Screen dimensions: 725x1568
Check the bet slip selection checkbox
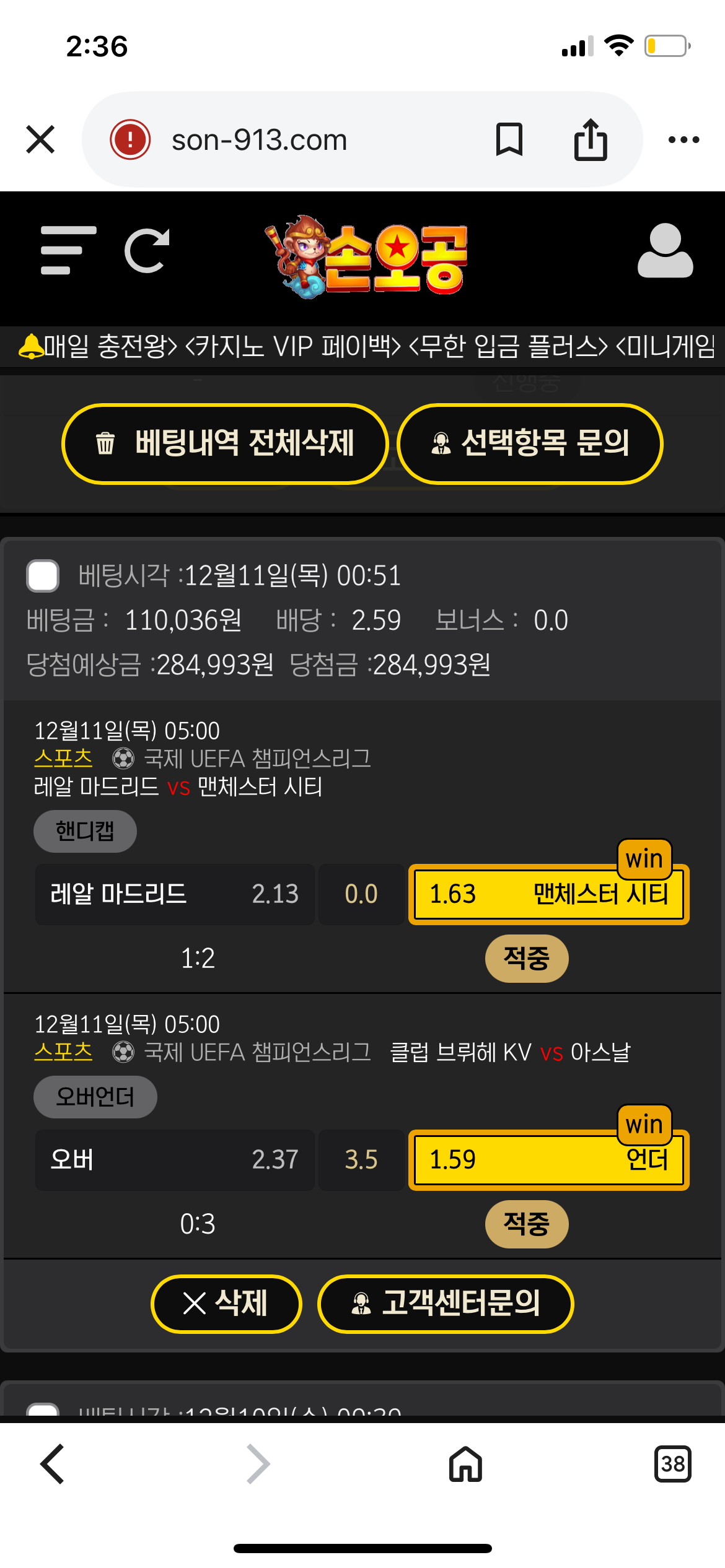tap(42, 575)
